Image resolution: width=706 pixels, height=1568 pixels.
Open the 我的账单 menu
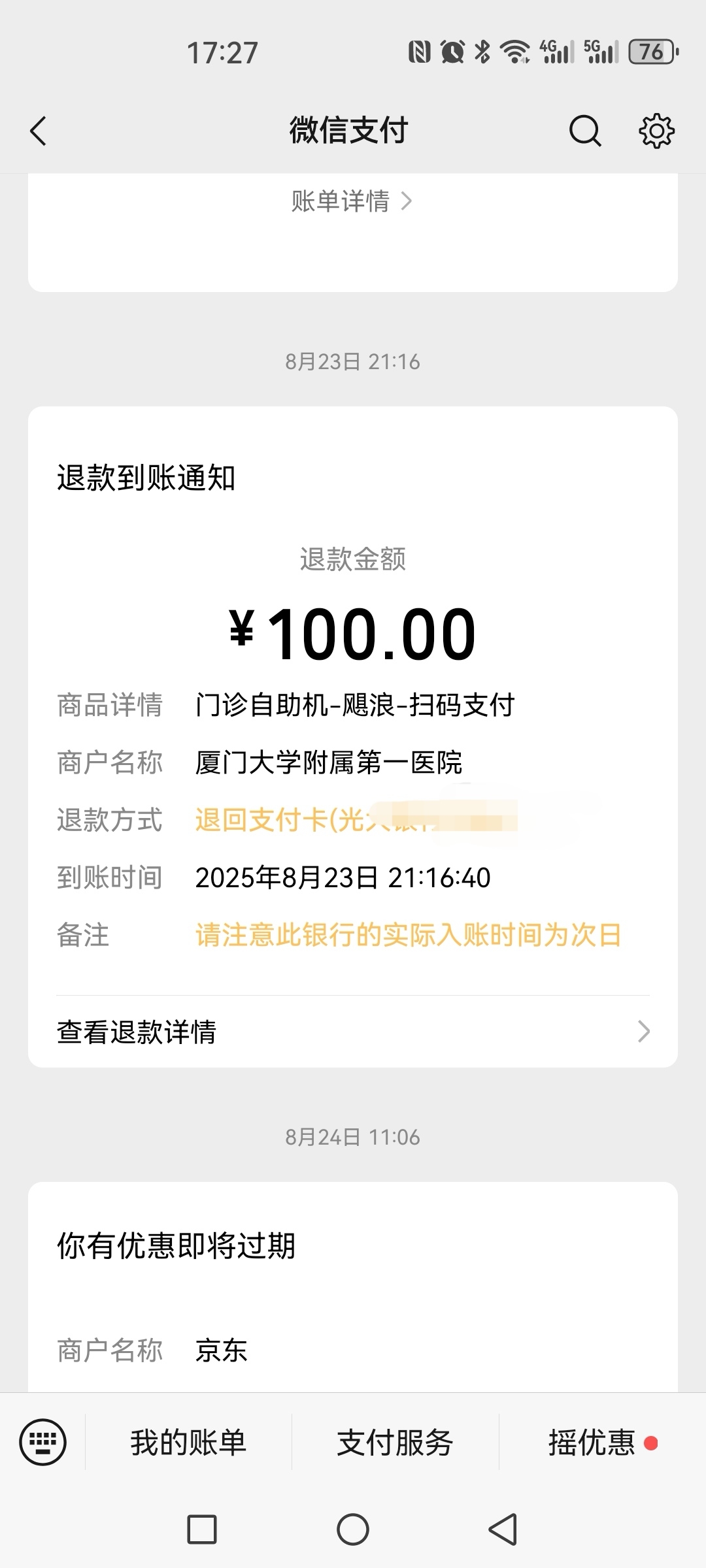[188, 1442]
